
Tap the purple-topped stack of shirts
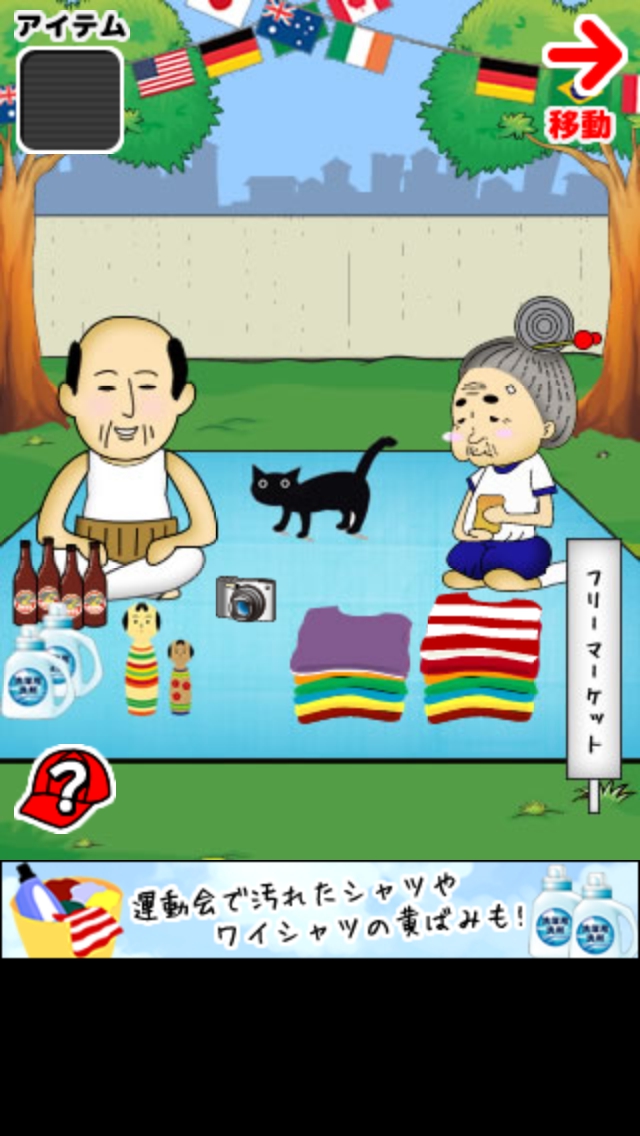pyautogui.click(x=350, y=665)
